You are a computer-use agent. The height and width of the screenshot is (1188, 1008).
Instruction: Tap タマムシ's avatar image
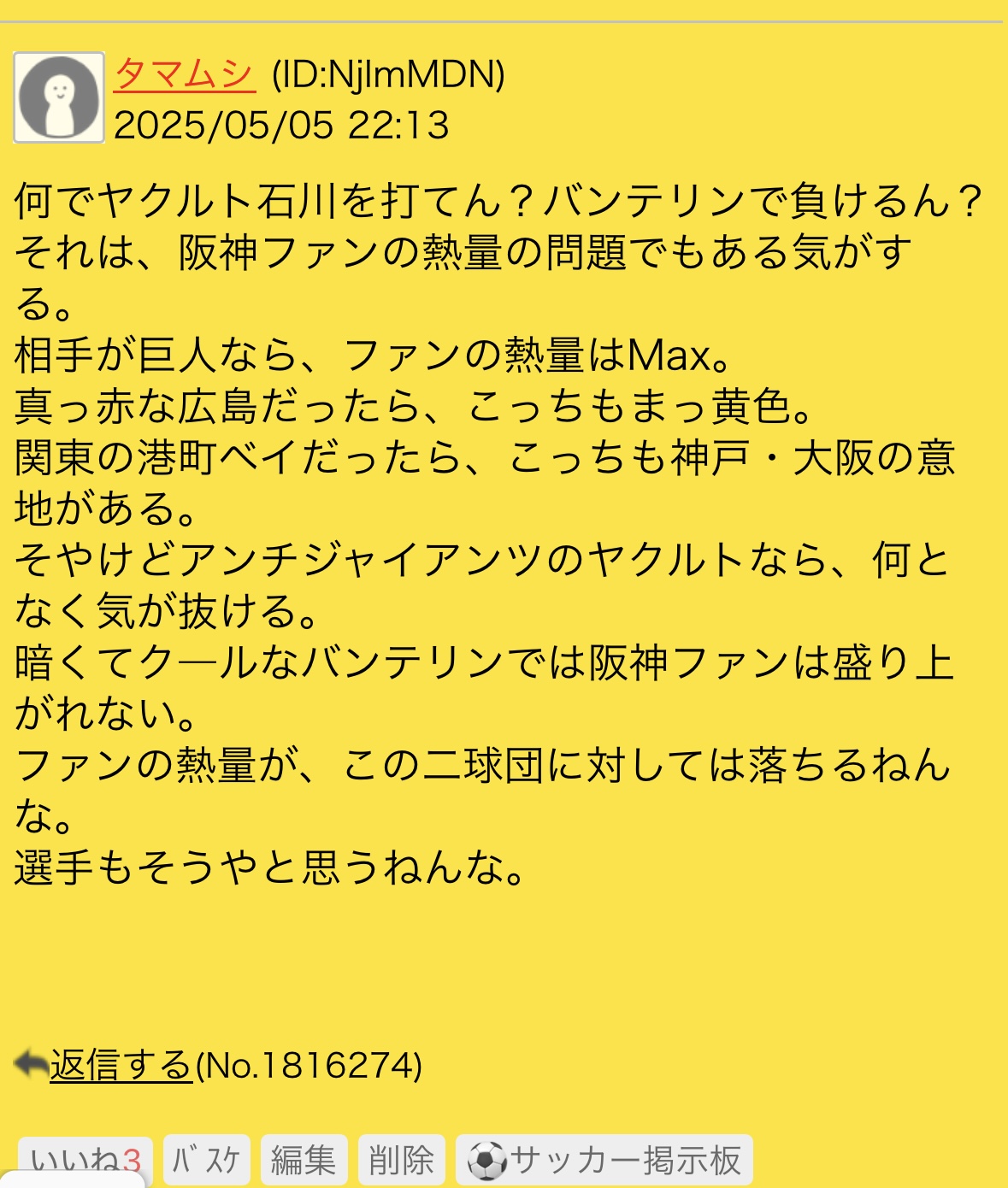(59, 97)
